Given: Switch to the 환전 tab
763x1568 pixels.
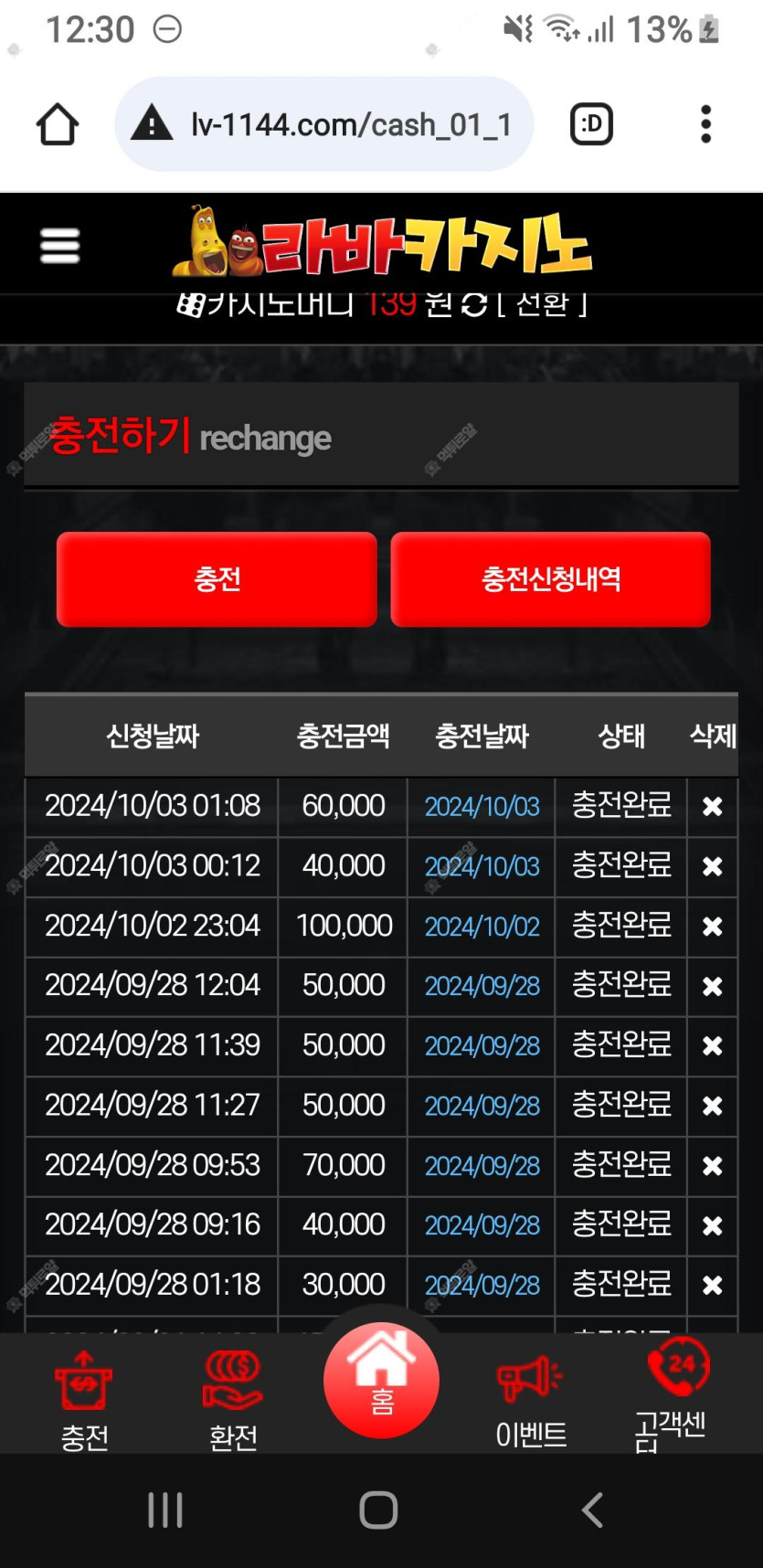Looking at the screenshot, I should coord(233,1401).
